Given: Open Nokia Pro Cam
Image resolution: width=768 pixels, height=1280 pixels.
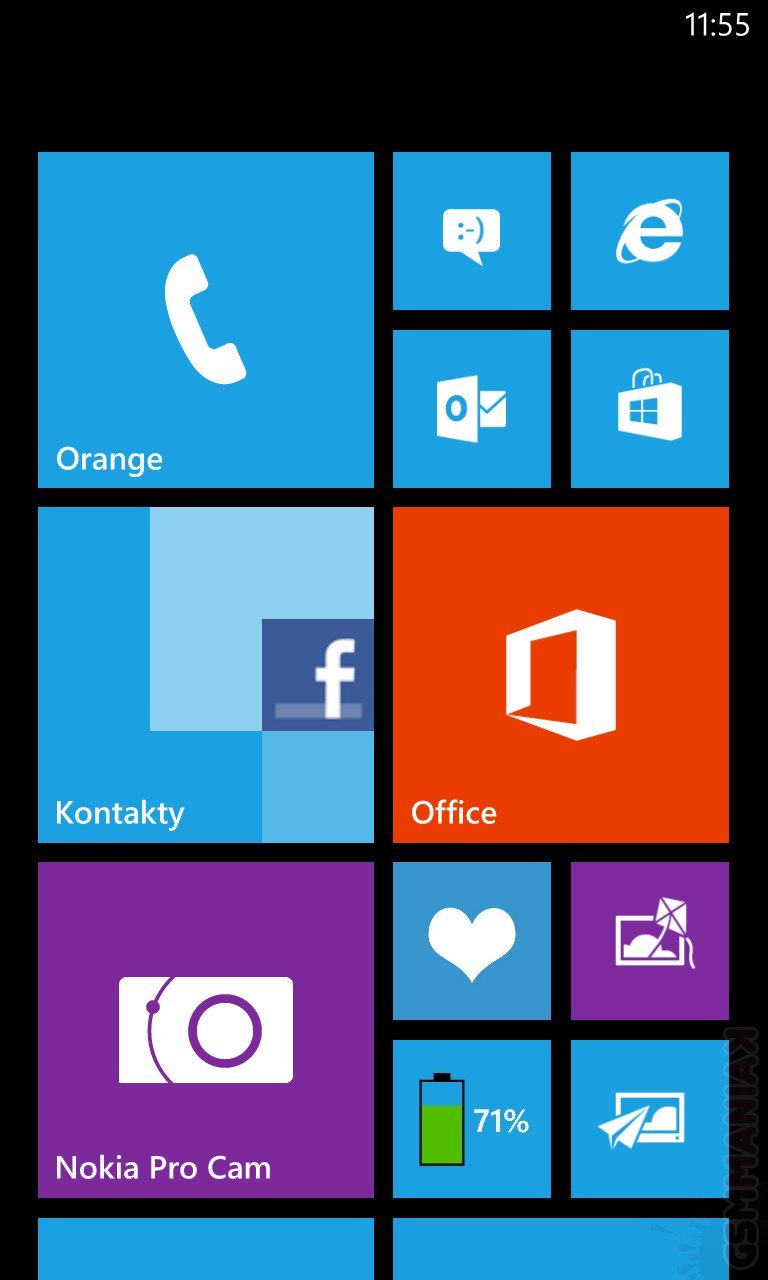Looking at the screenshot, I should click(x=205, y=1030).
